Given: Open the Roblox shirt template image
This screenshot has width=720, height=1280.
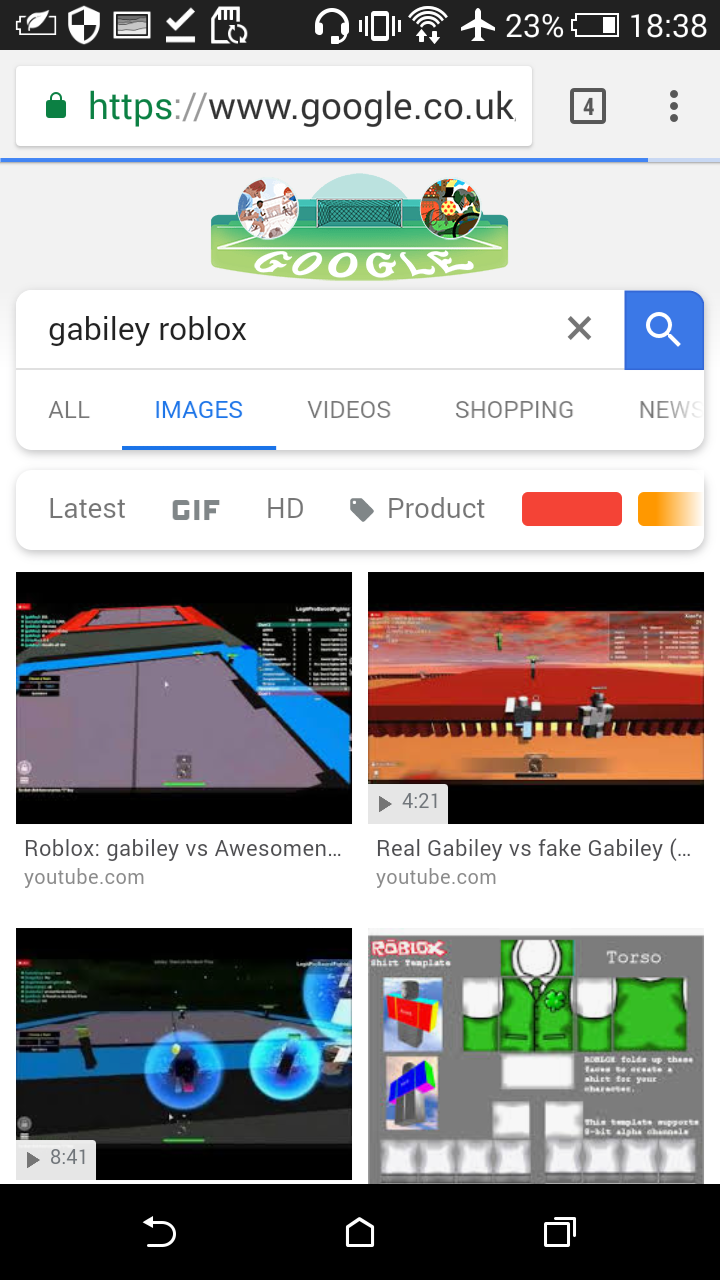Looking at the screenshot, I should pos(535,1055).
